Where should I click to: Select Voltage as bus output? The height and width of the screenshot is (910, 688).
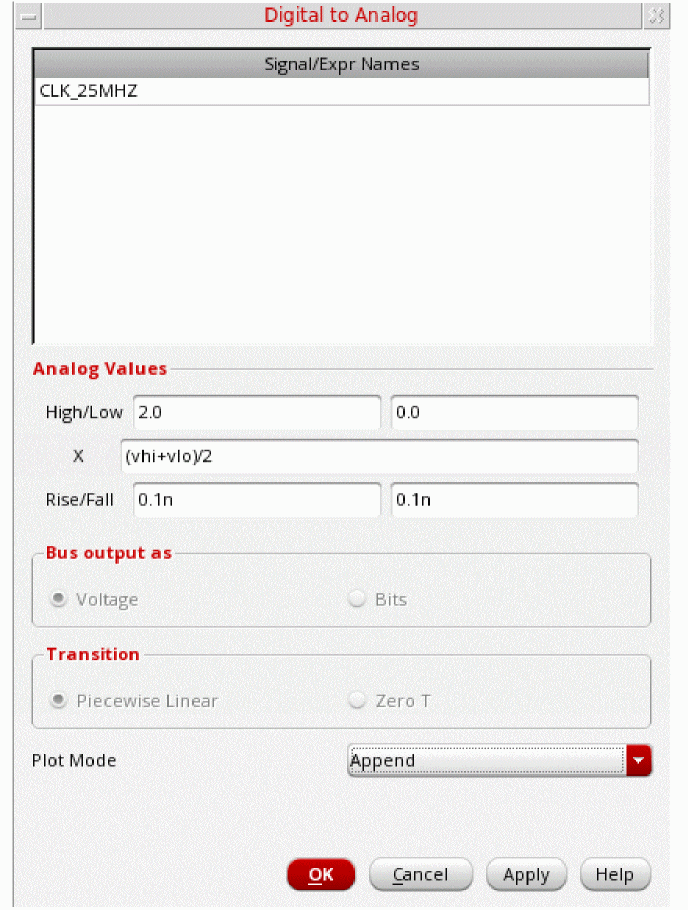[x=60, y=599]
